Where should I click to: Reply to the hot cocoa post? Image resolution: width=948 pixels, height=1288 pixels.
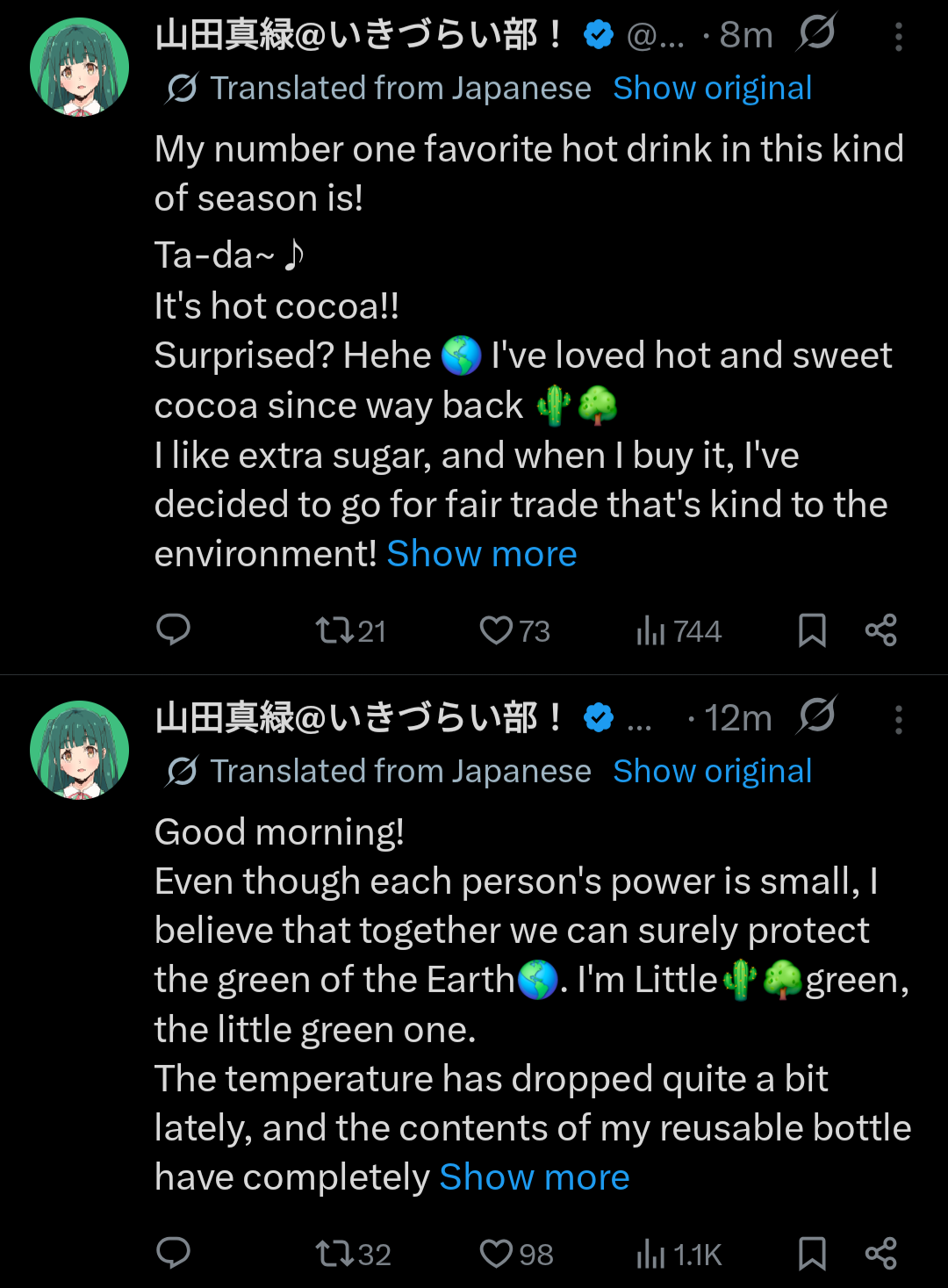[x=173, y=630]
